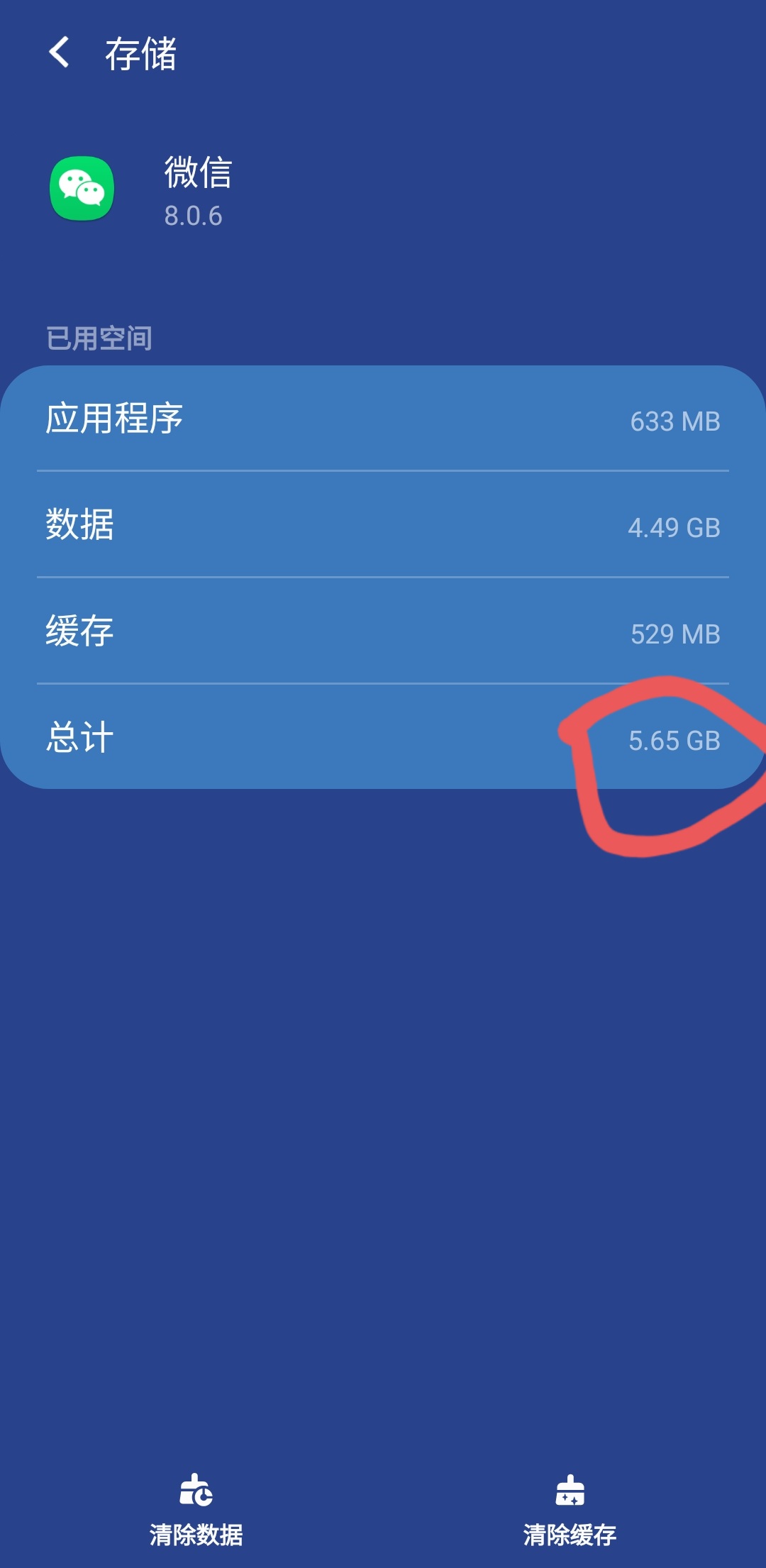Tap the 清除数据 button
Screen dimensions: 766x1568
(196, 1508)
